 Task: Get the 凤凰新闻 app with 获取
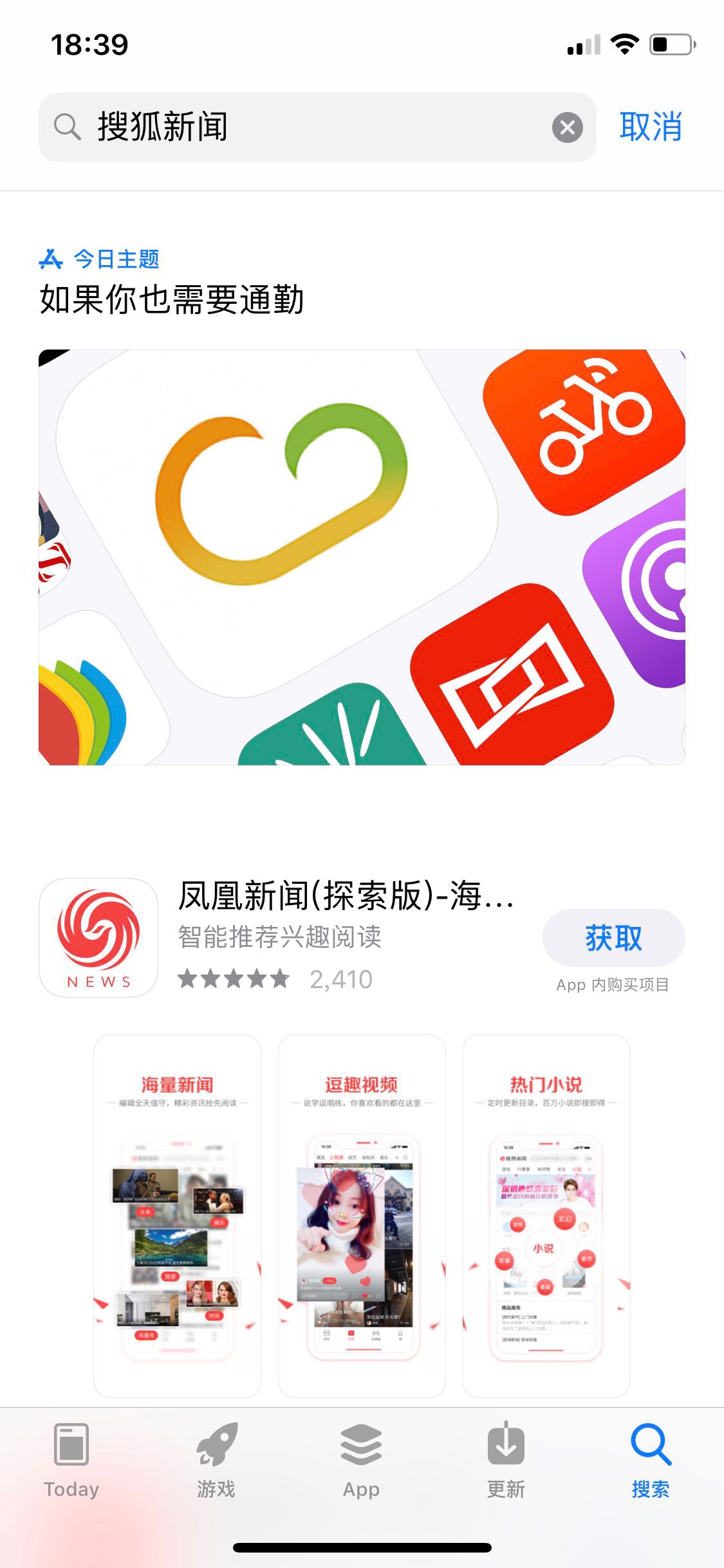[x=613, y=938]
